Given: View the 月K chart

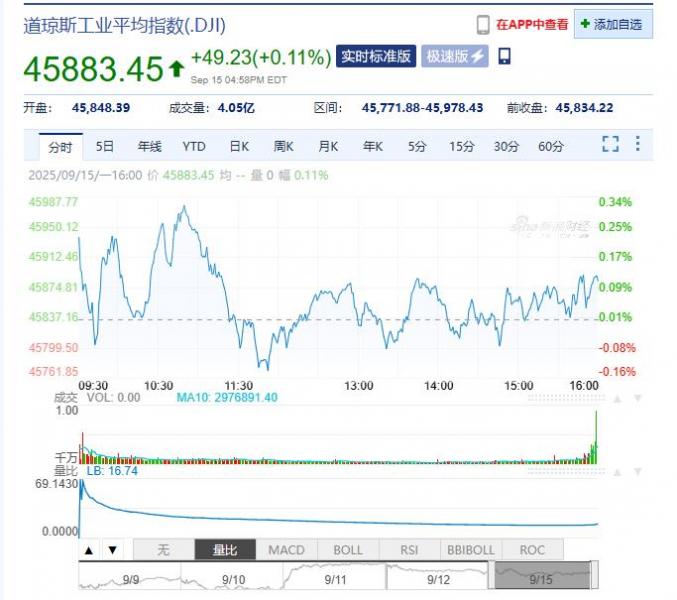Looking at the screenshot, I should [329, 147].
